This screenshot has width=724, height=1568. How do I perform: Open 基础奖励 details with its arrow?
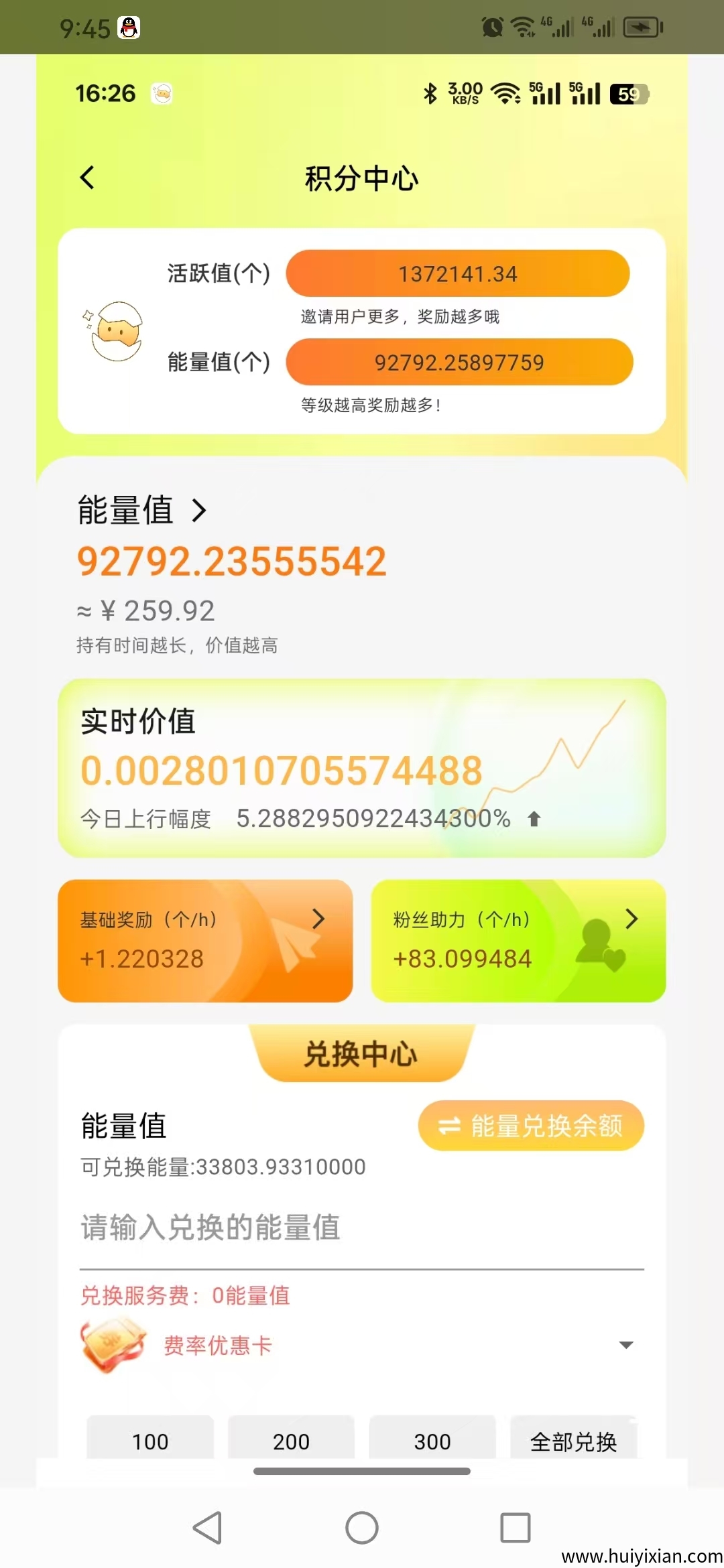(x=319, y=919)
